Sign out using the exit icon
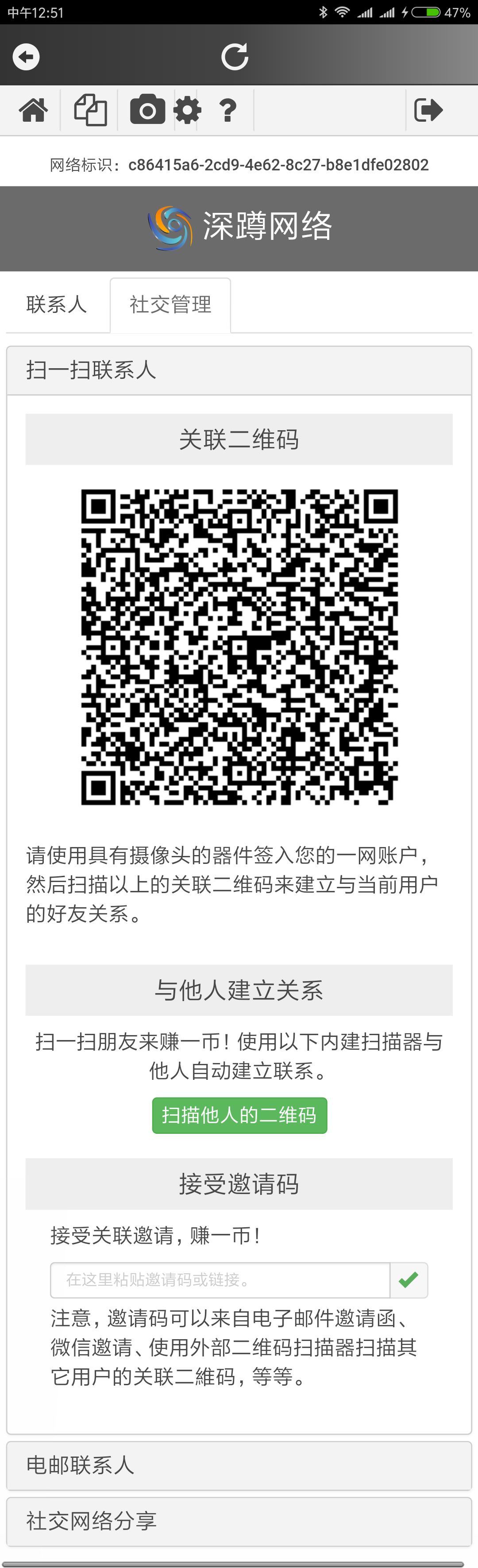 click(428, 110)
